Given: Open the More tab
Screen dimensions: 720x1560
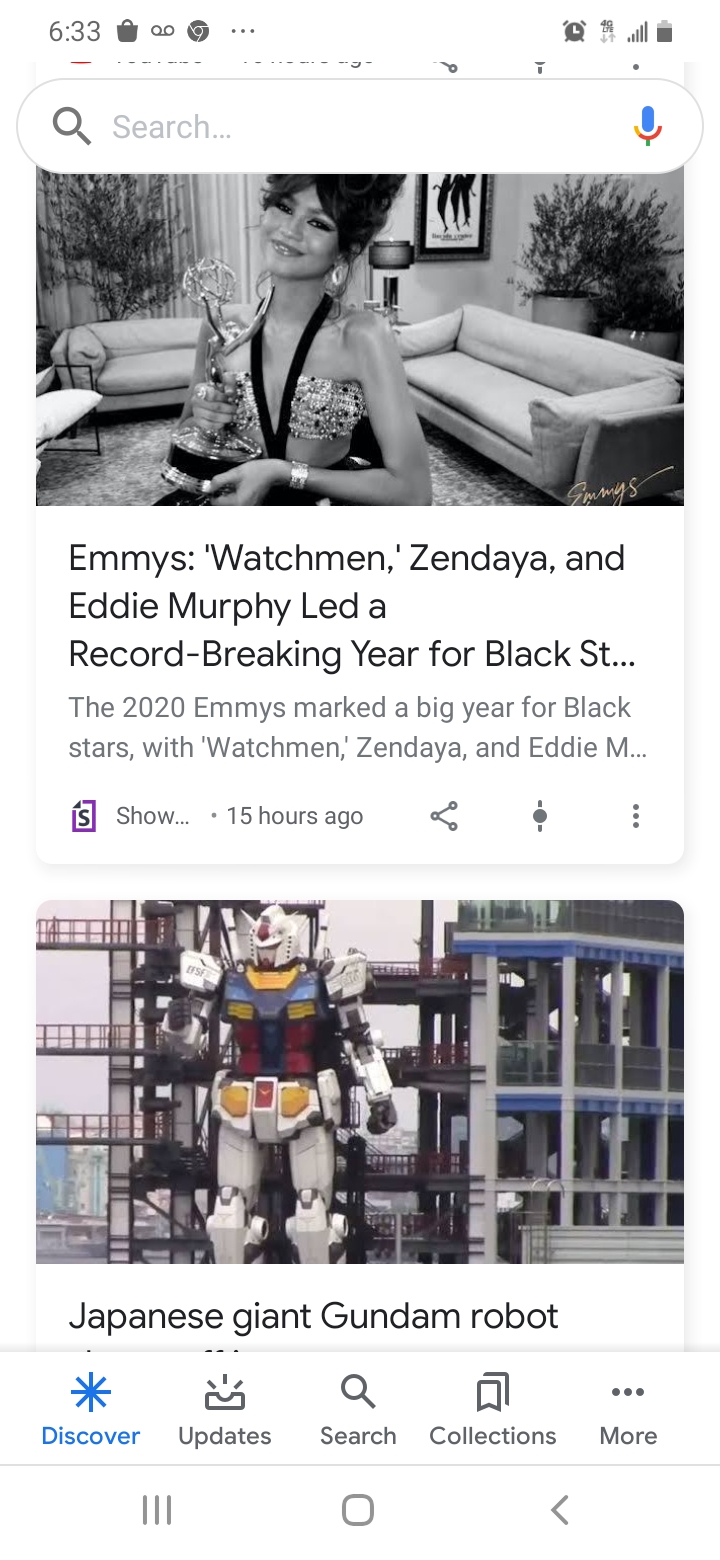Looking at the screenshot, I should point(628,1410).
